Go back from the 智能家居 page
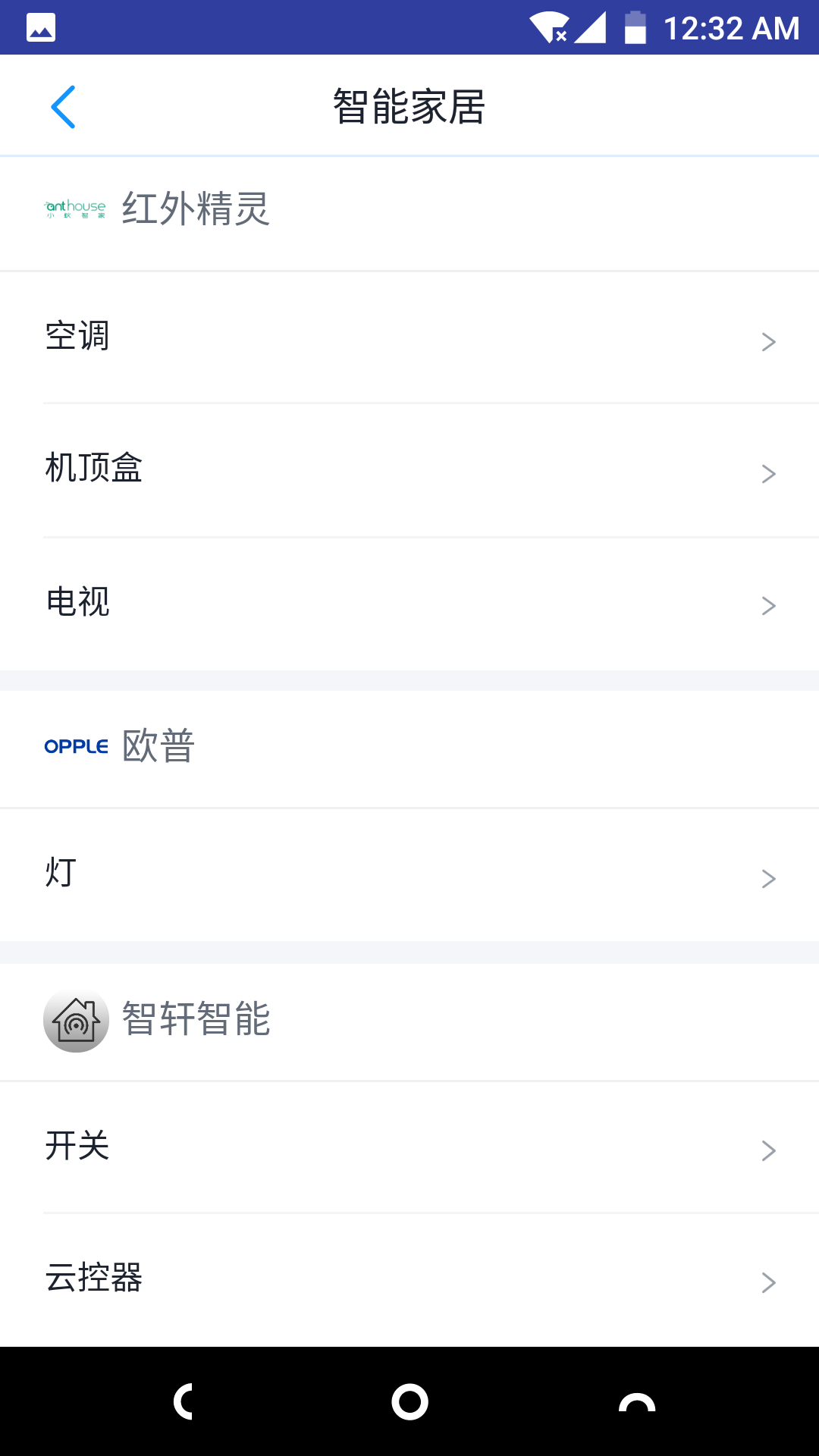This screenshot has height=1456, width=819. click(63, 107)
